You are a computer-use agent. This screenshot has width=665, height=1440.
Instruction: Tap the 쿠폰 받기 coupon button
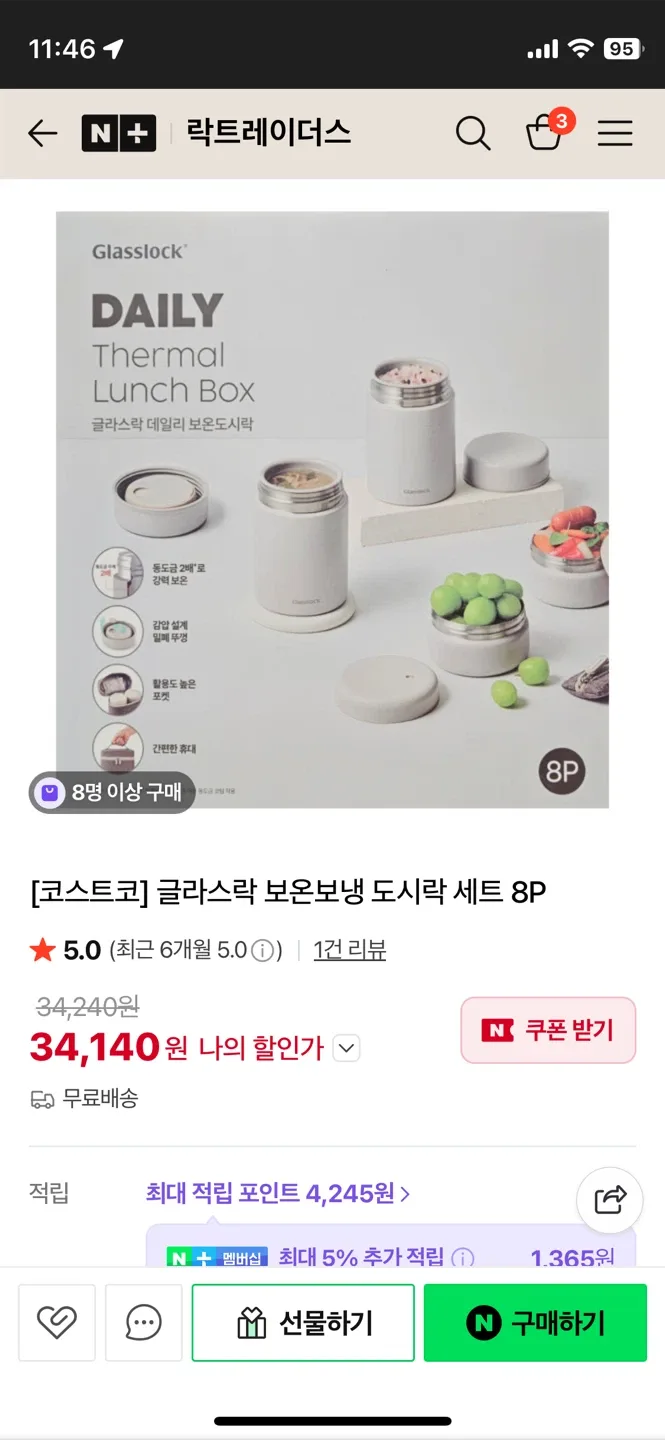tap(548, 1030)
